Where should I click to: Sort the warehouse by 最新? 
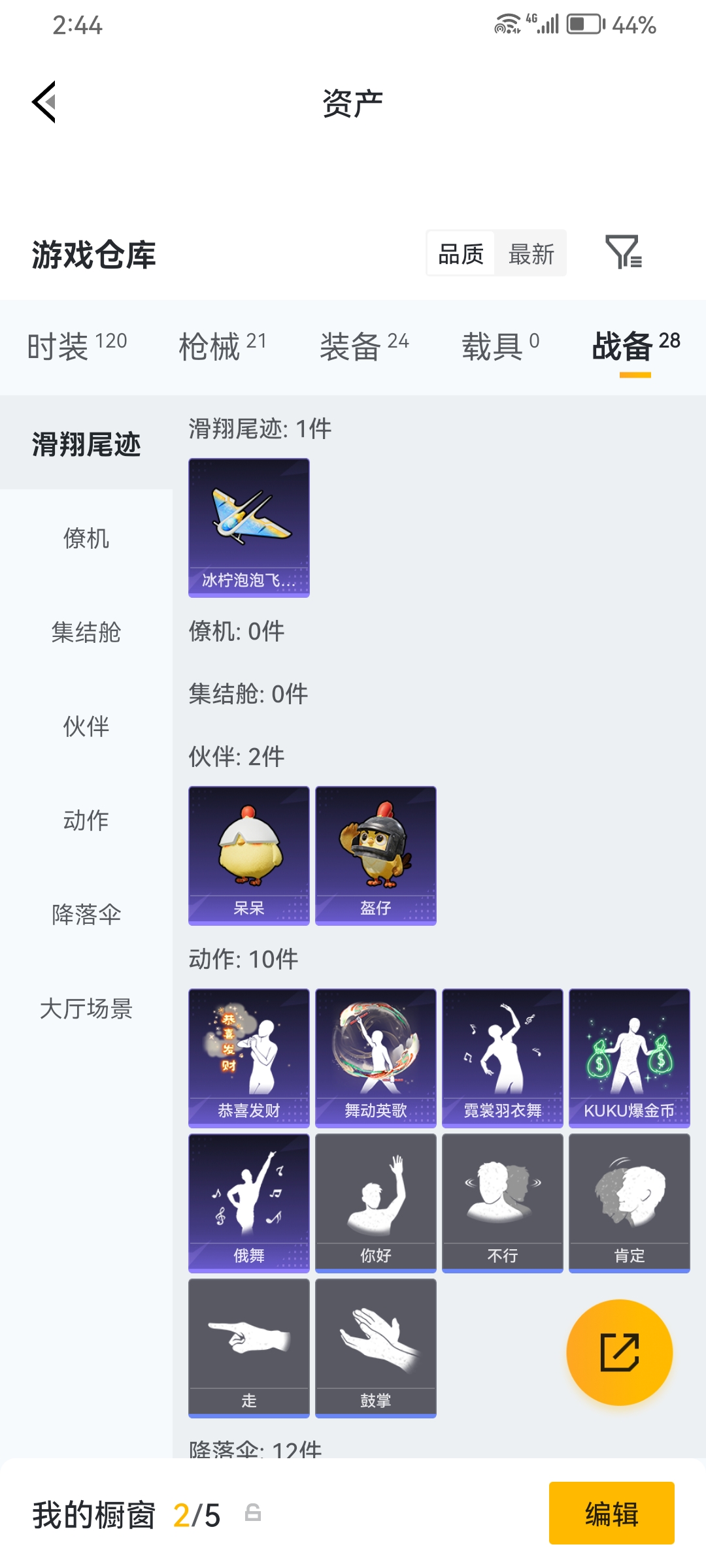coord(531,253)
